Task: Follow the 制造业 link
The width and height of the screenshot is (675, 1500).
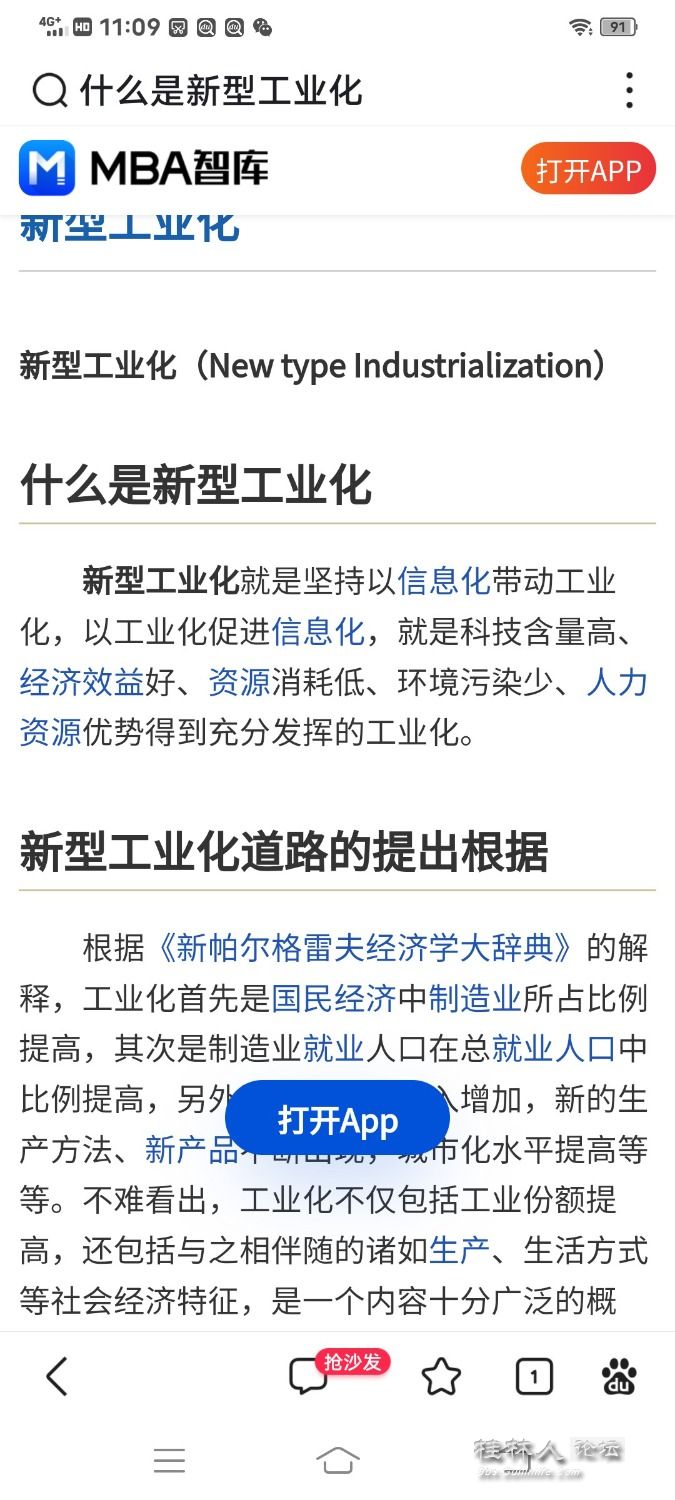Action: [x=475, y=998]
